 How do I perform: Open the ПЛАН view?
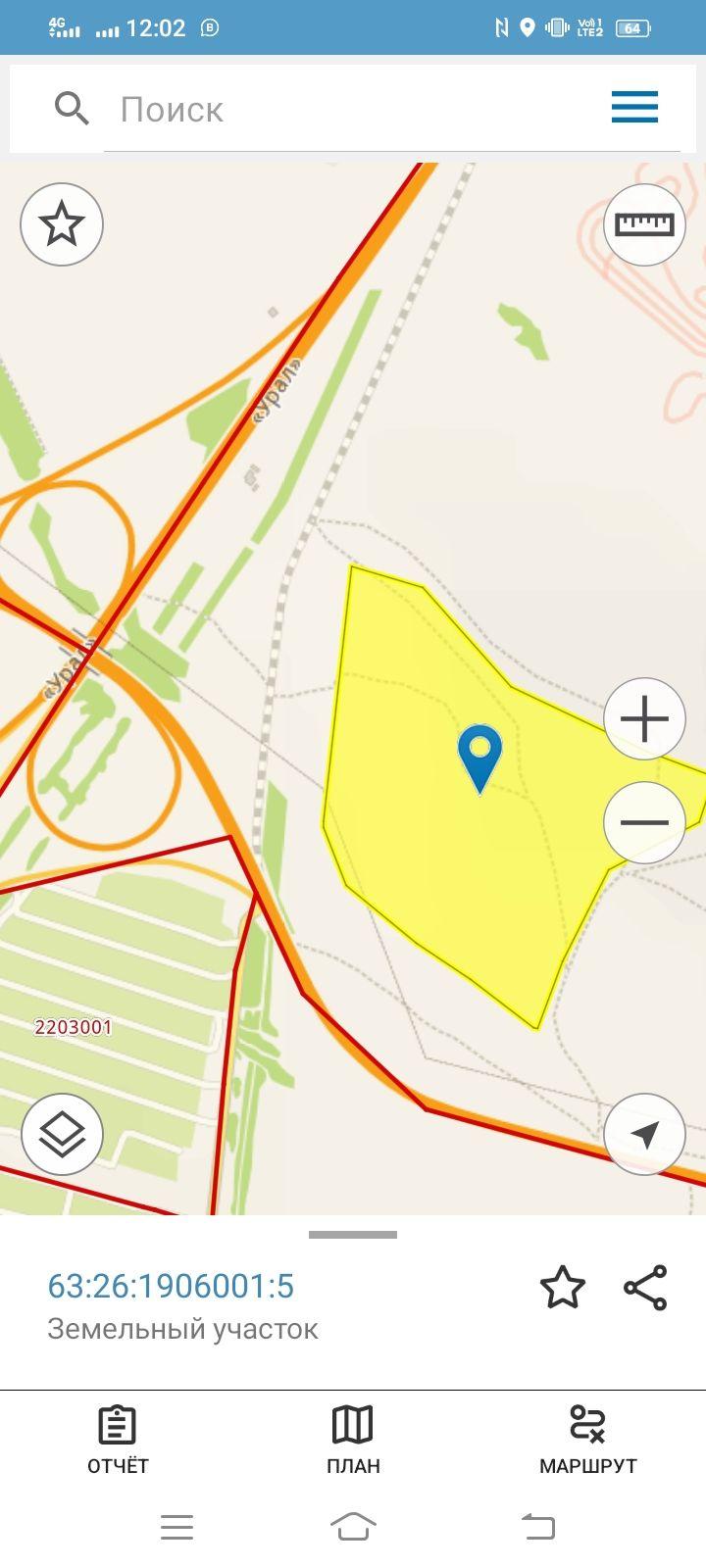(353, 1441)
